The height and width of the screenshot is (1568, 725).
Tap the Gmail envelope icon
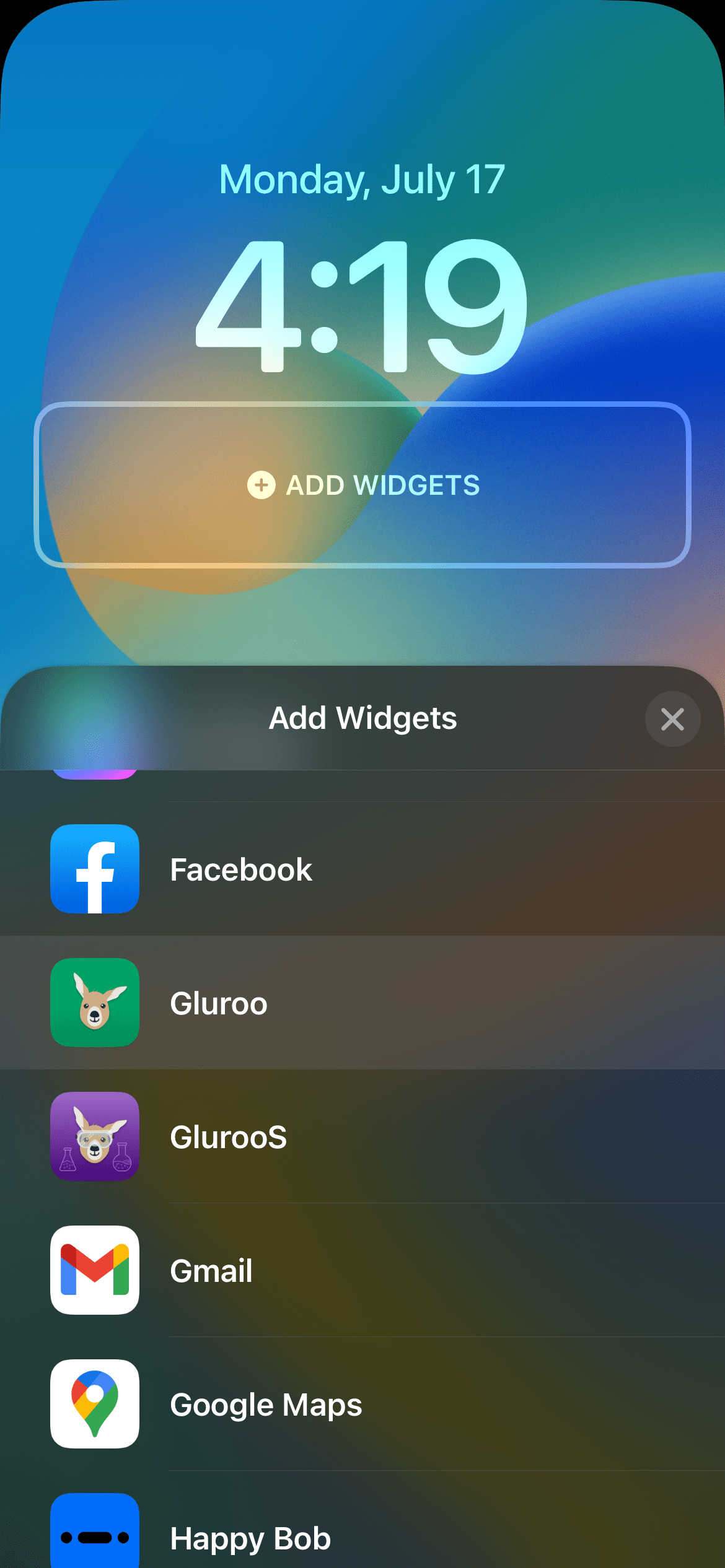coord(94,1270)
